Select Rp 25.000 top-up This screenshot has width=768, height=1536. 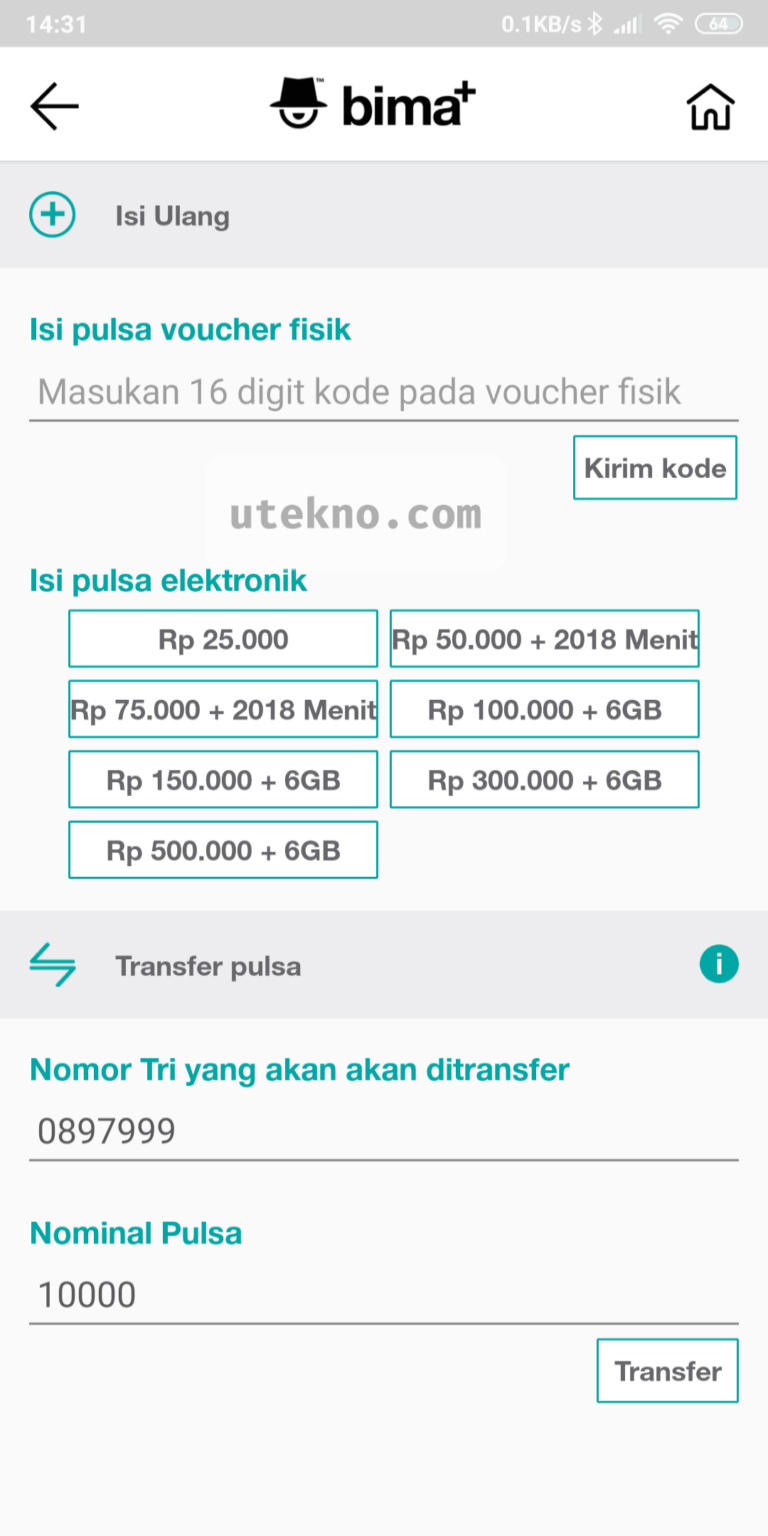pos(223,639)
